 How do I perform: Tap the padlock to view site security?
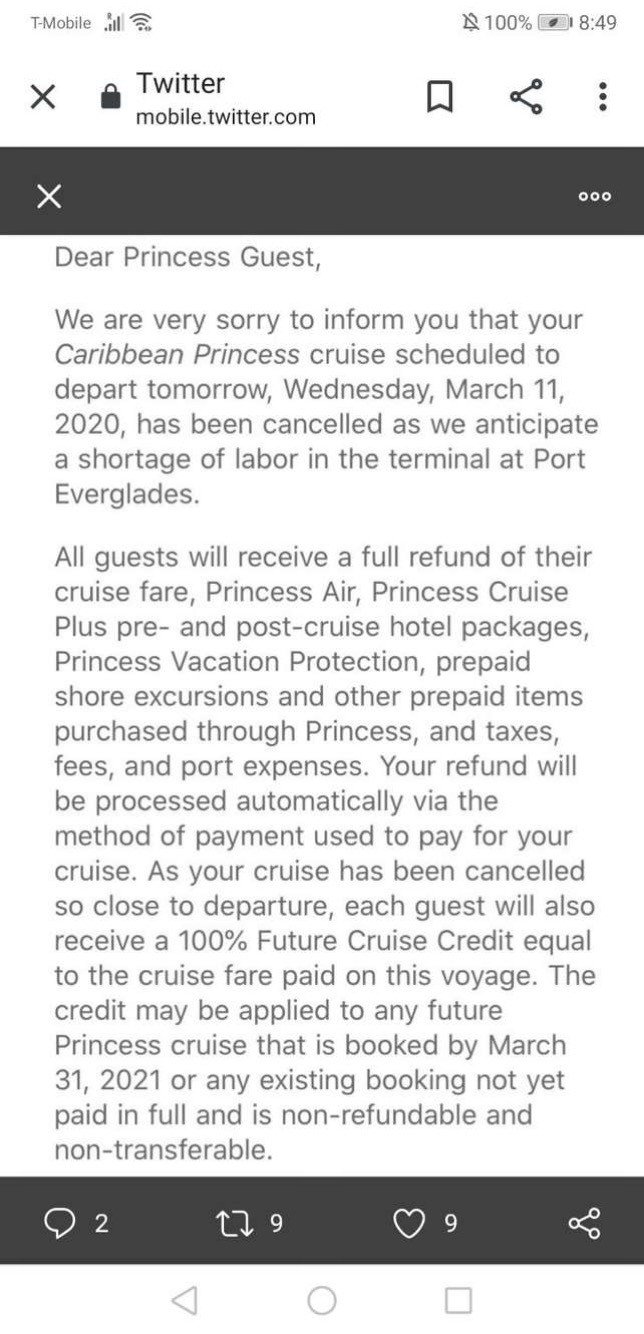pyautogui.click(x=110, y=98)
